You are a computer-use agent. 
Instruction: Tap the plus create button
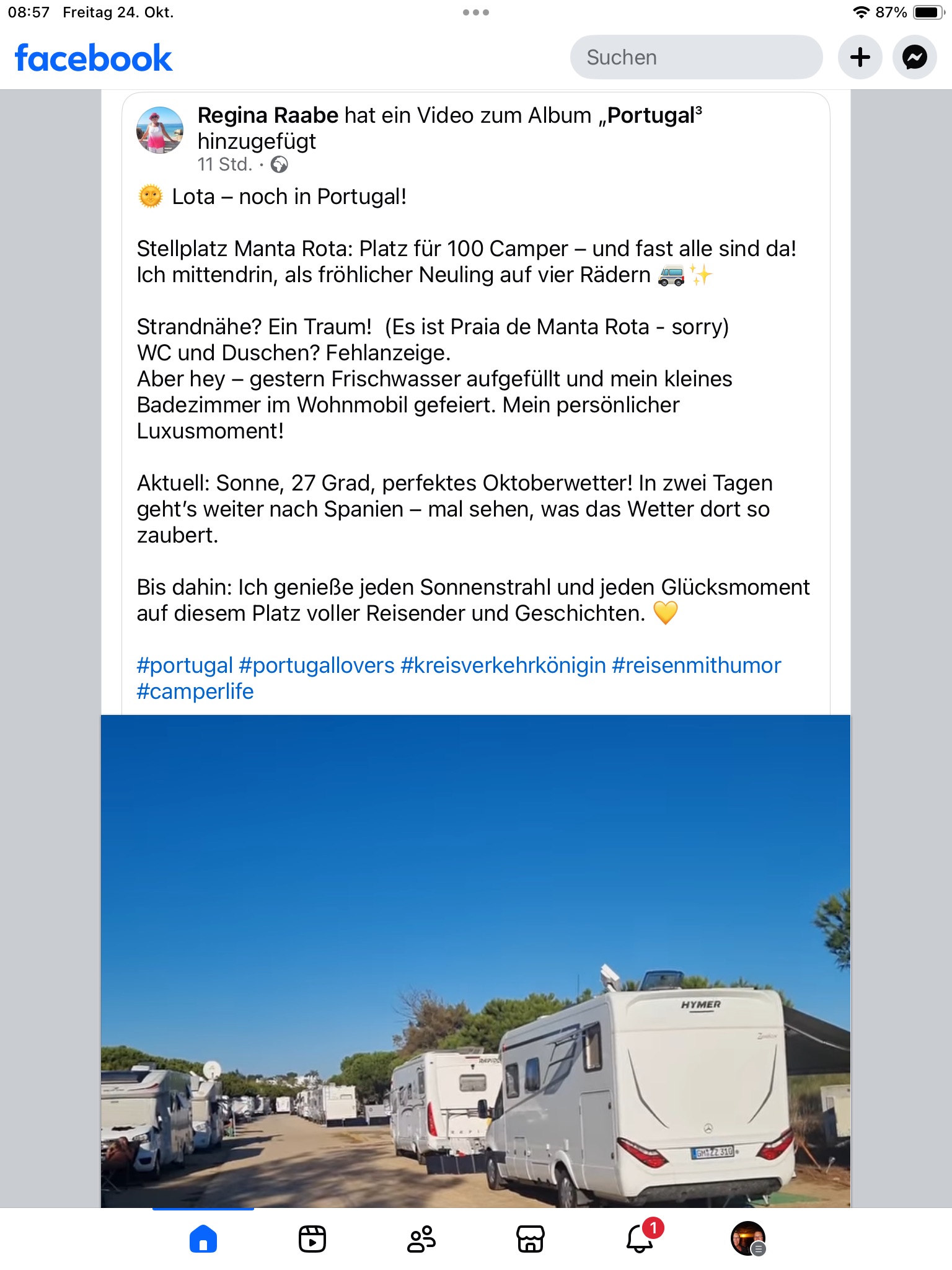pos(860,57)
